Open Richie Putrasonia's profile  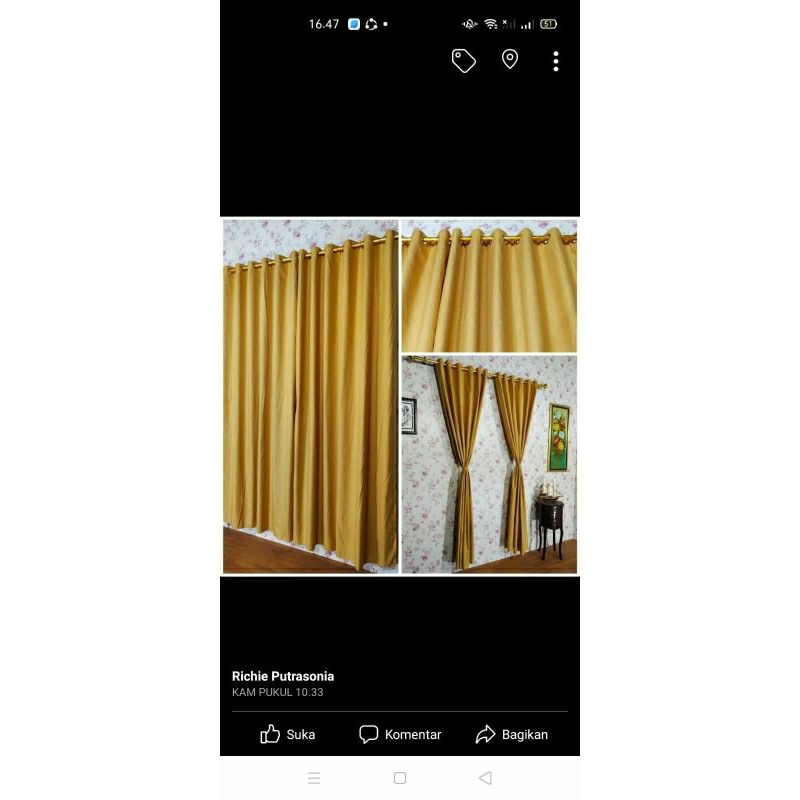[283, 676]
